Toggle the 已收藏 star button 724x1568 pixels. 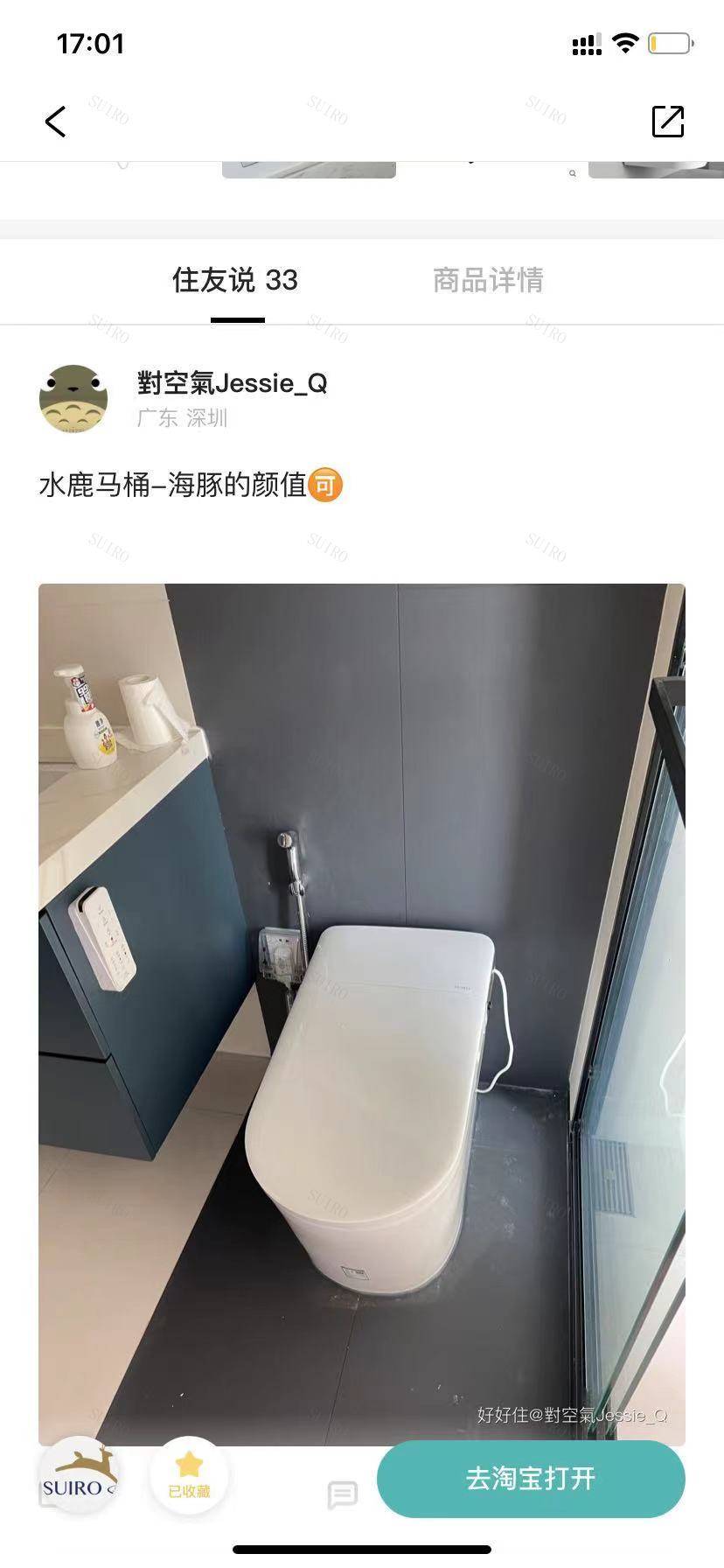click(189, 1475)
